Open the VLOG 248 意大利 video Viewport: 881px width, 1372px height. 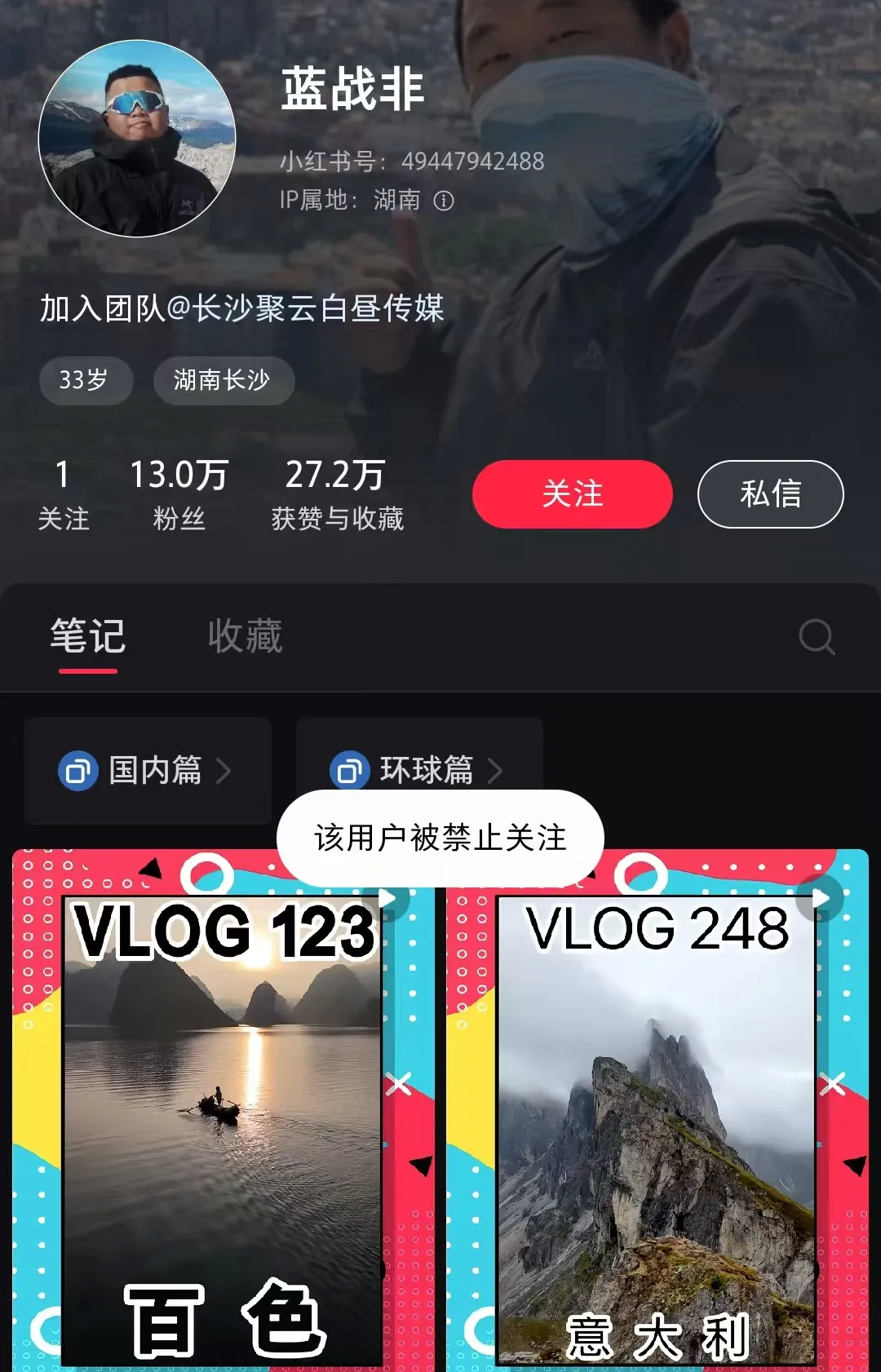pos(657,1126)
